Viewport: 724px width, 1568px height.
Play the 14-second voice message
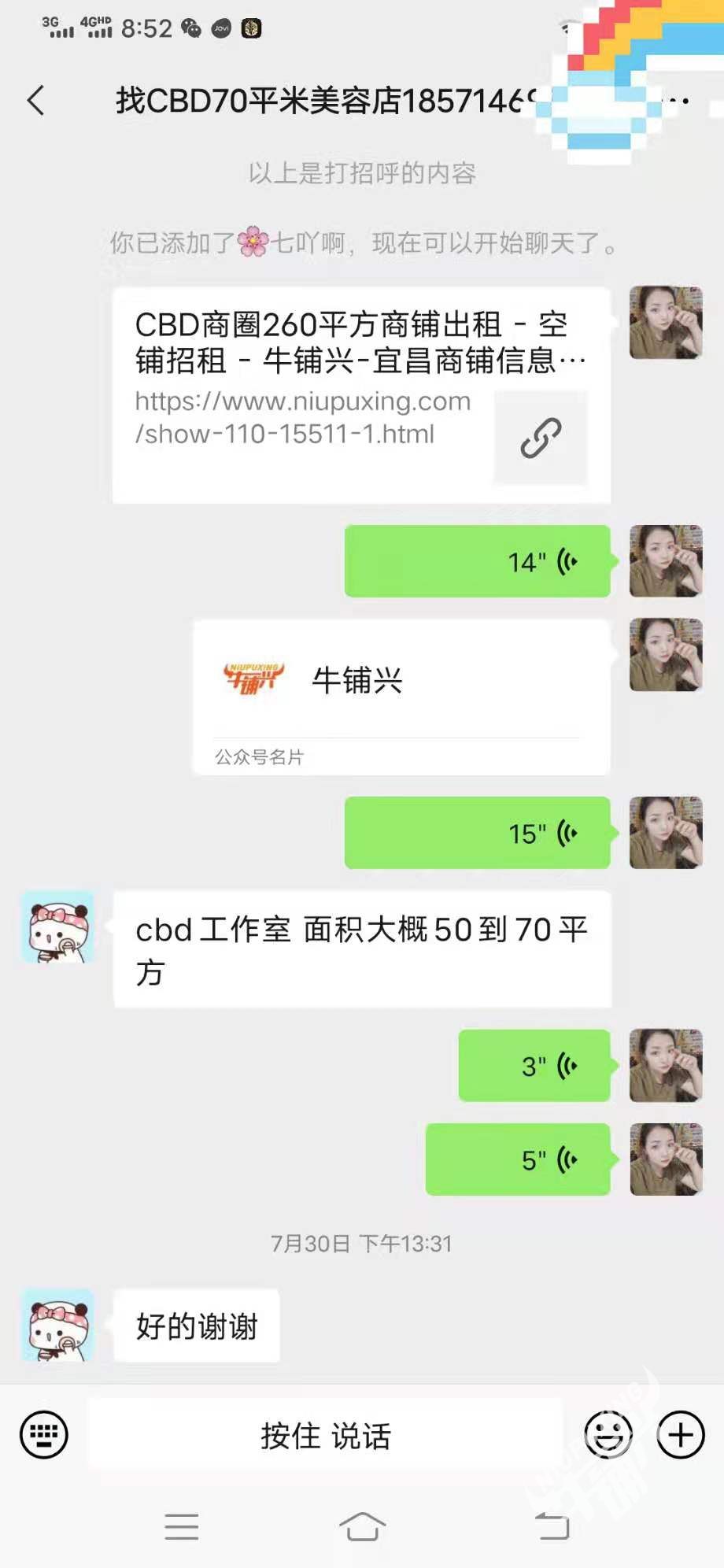pyautogui.click(x=477, y=561)
